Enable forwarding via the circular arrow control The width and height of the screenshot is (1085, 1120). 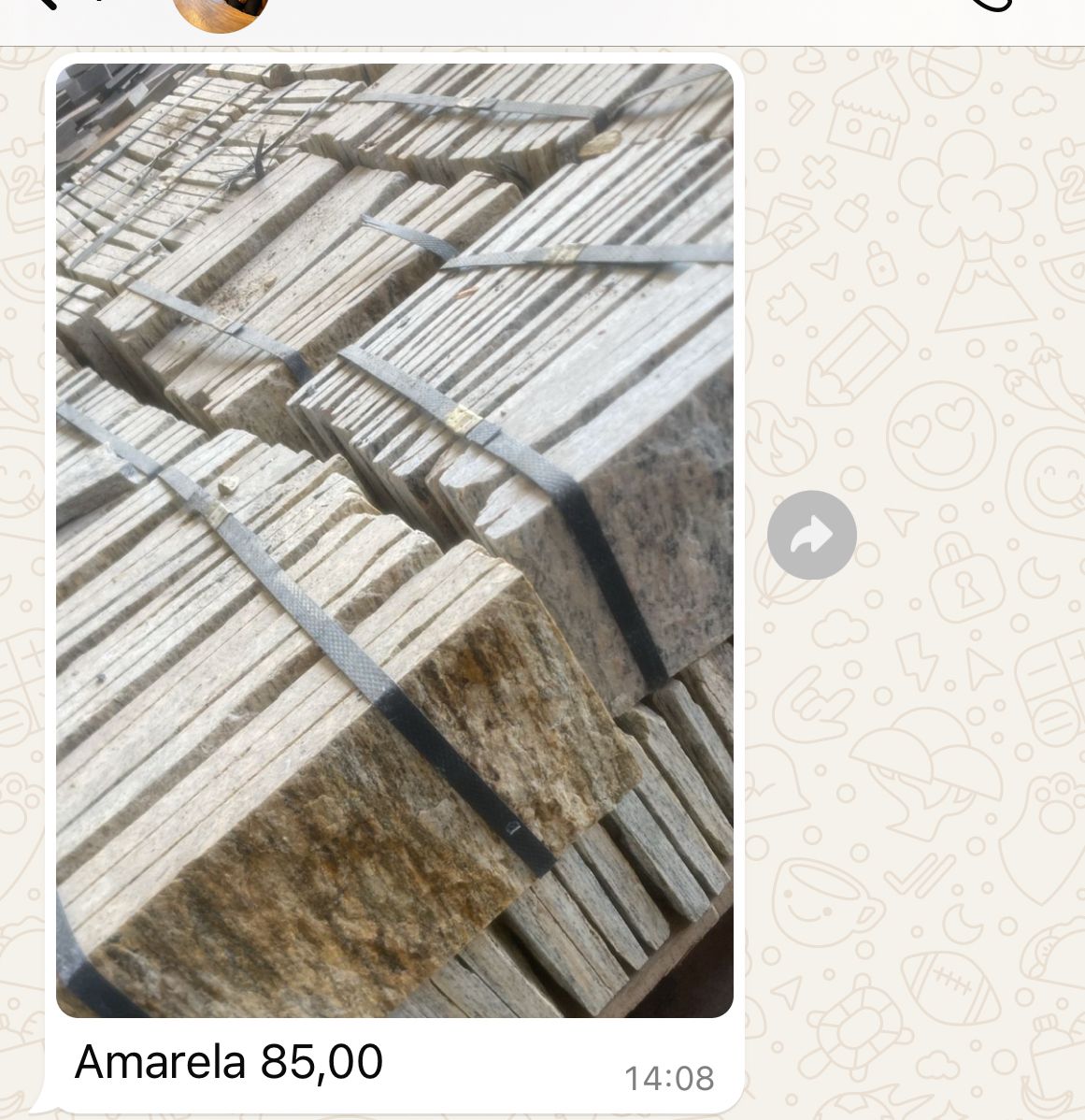(x=812, y=534)
